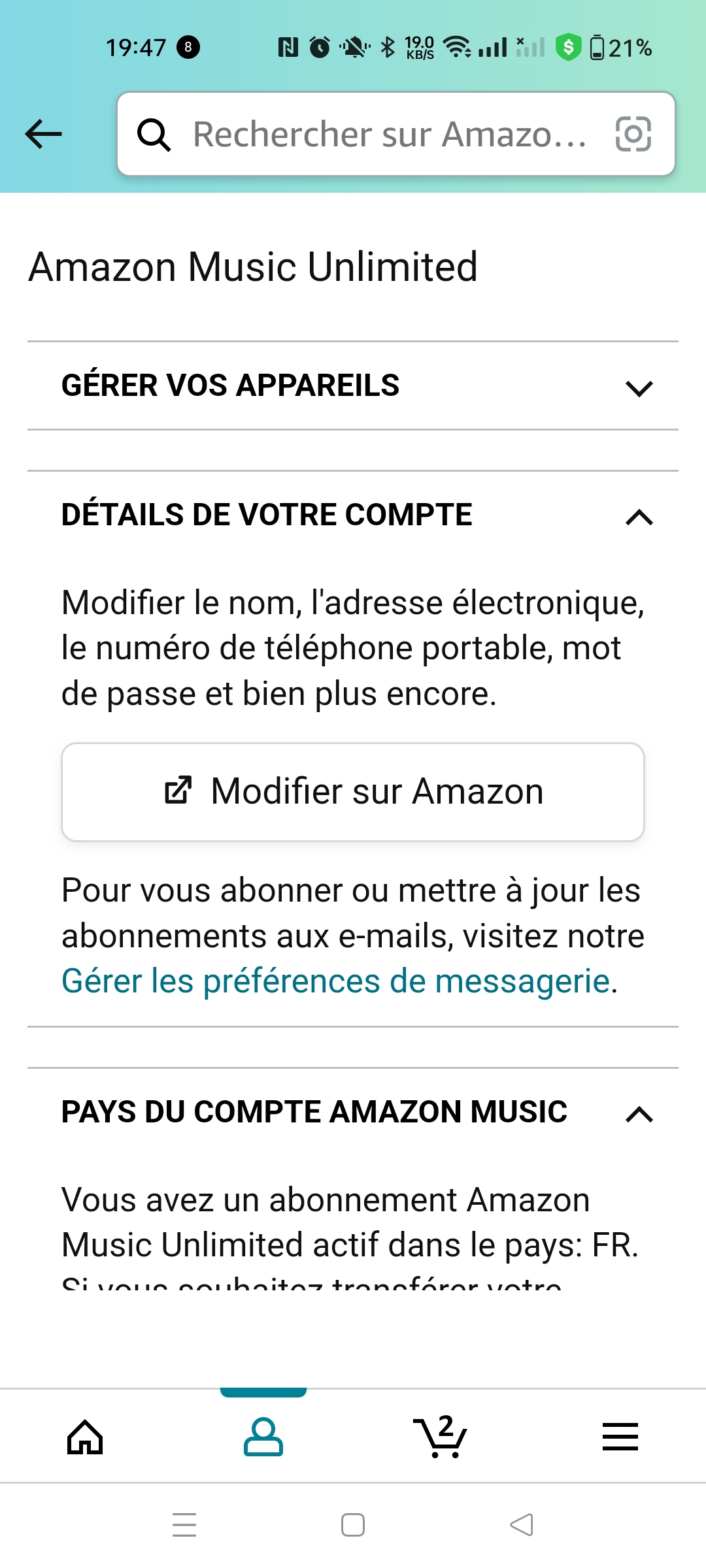Open the camera scan search icon
Screen dimensions: 706x1568
pos(633,135)
